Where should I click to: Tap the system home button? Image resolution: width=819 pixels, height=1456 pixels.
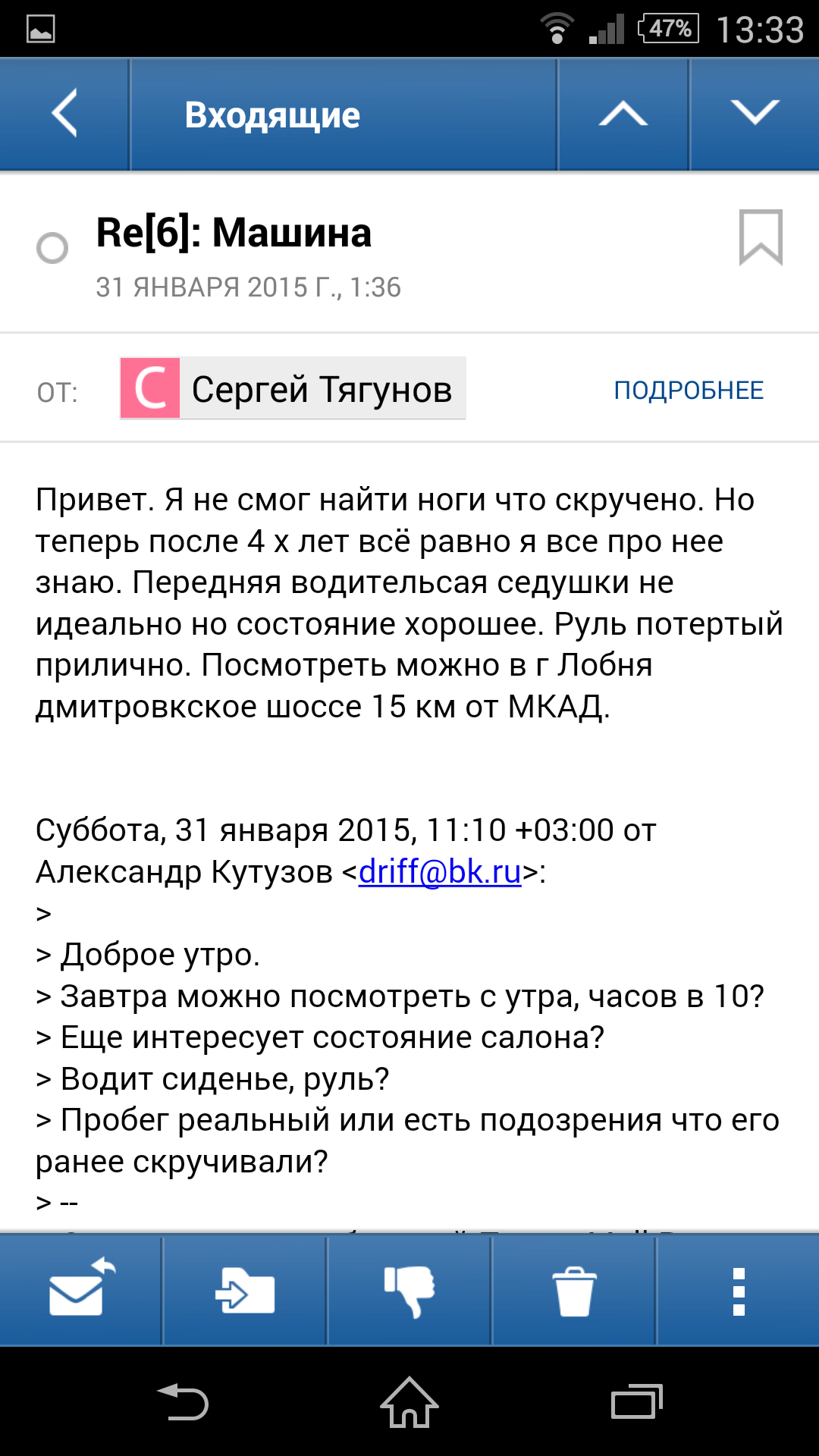point(409,1402)
